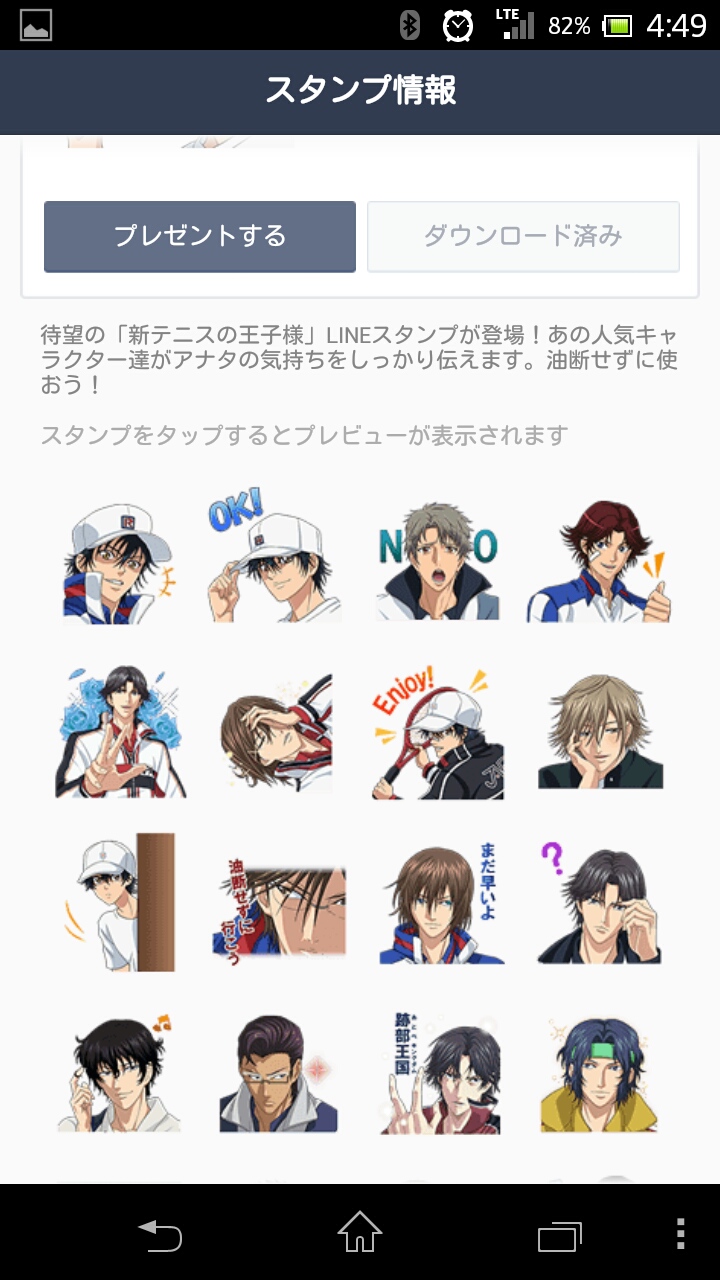Preview the glasses character with sparkle sticker
The height and width of the screenshot is (1280, 720).
pyautogui.click(x=279, y=1073)
